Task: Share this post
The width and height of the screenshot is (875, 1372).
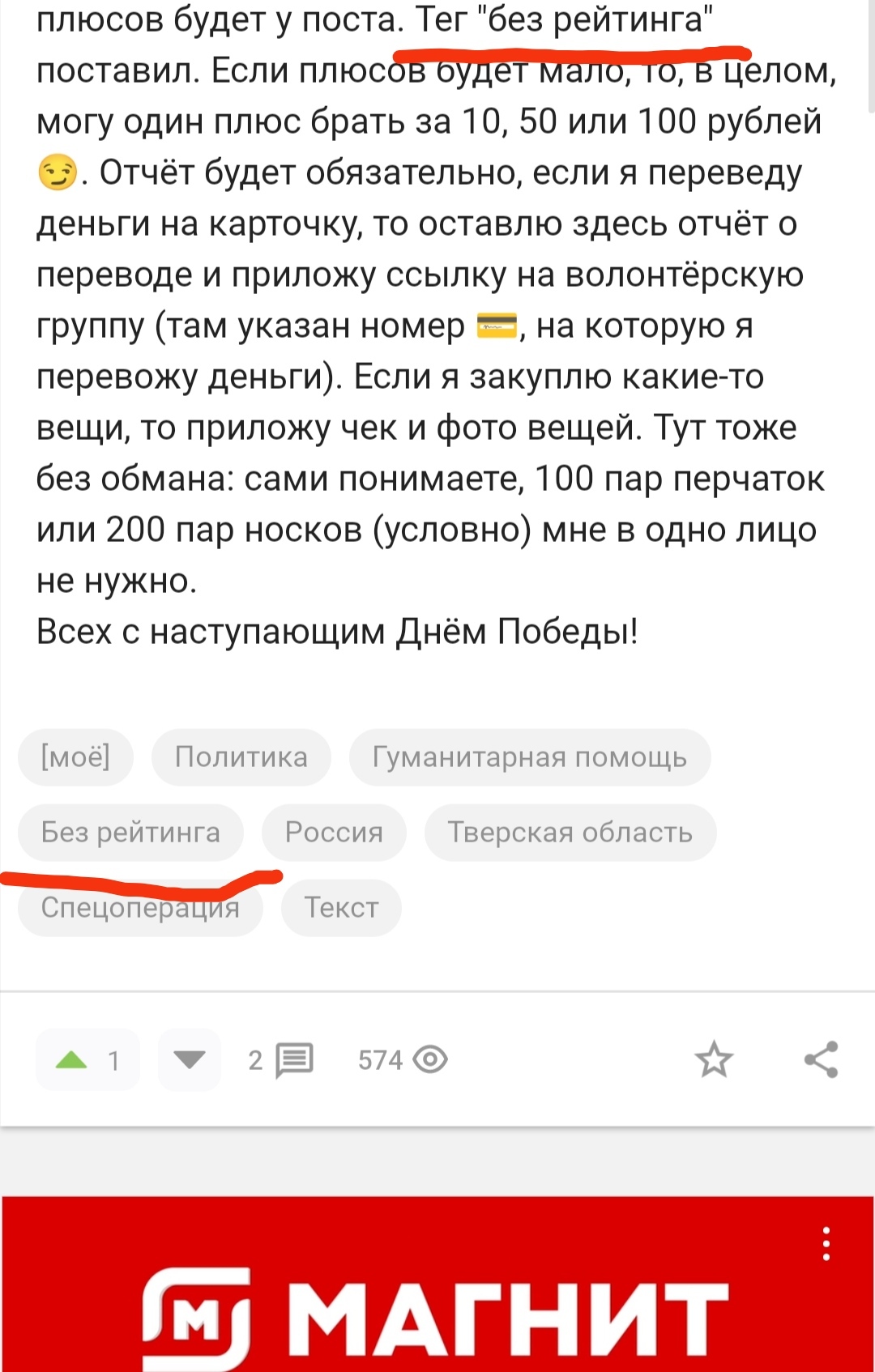Action: tap(821, 1059)
